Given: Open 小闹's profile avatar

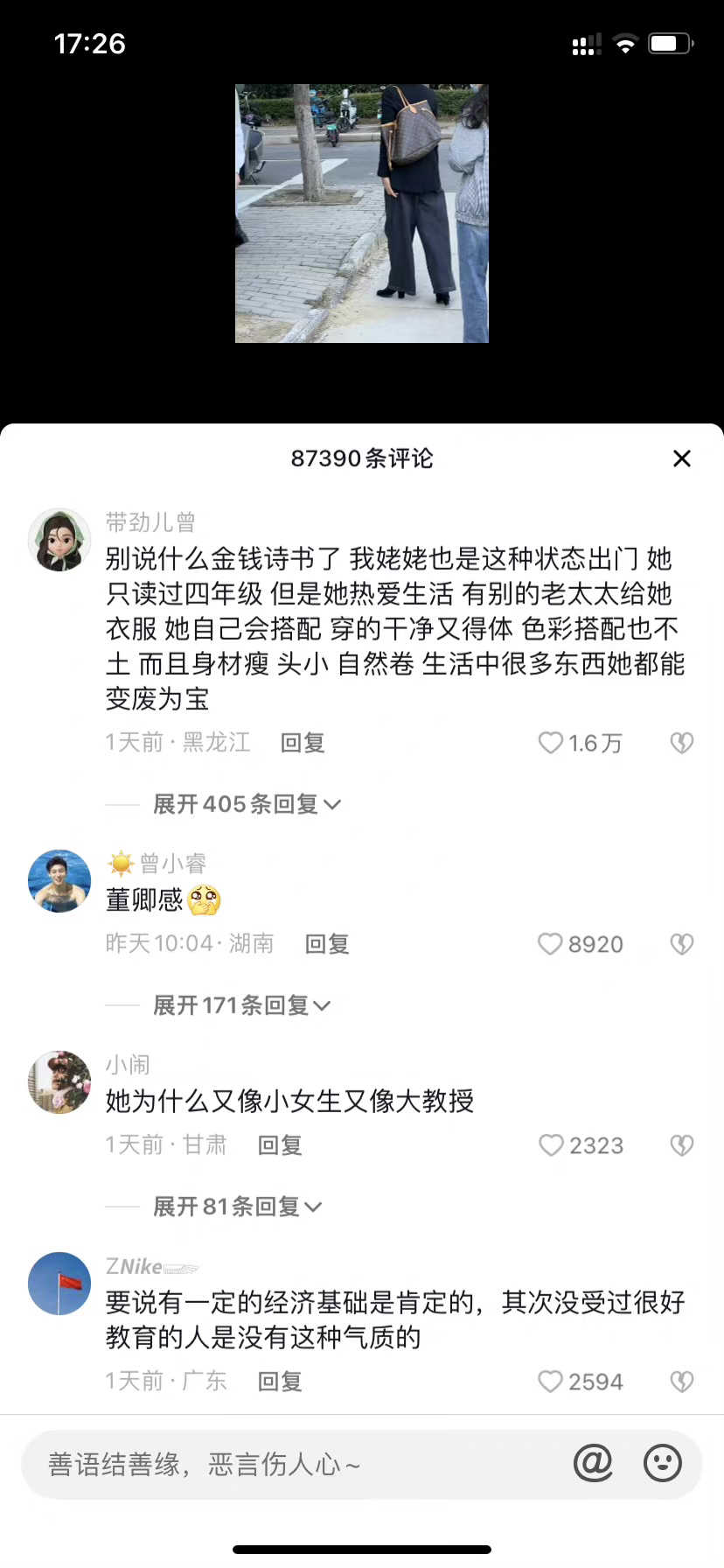Looking at the screenshot, I should coord(59,1082).
